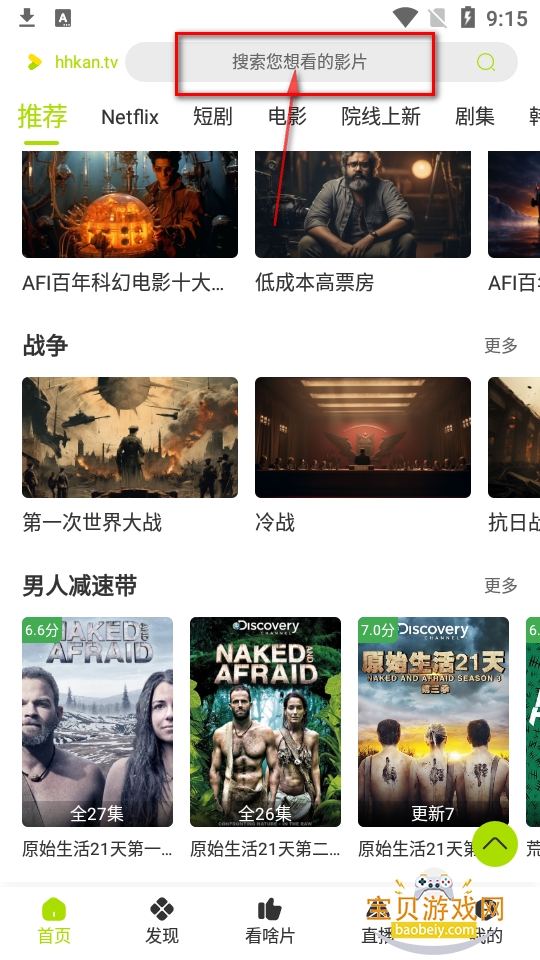This screenshot has height=960, width=540.
Task: Tap the green back-to-top arrow button
Action: tap(495, 844)
